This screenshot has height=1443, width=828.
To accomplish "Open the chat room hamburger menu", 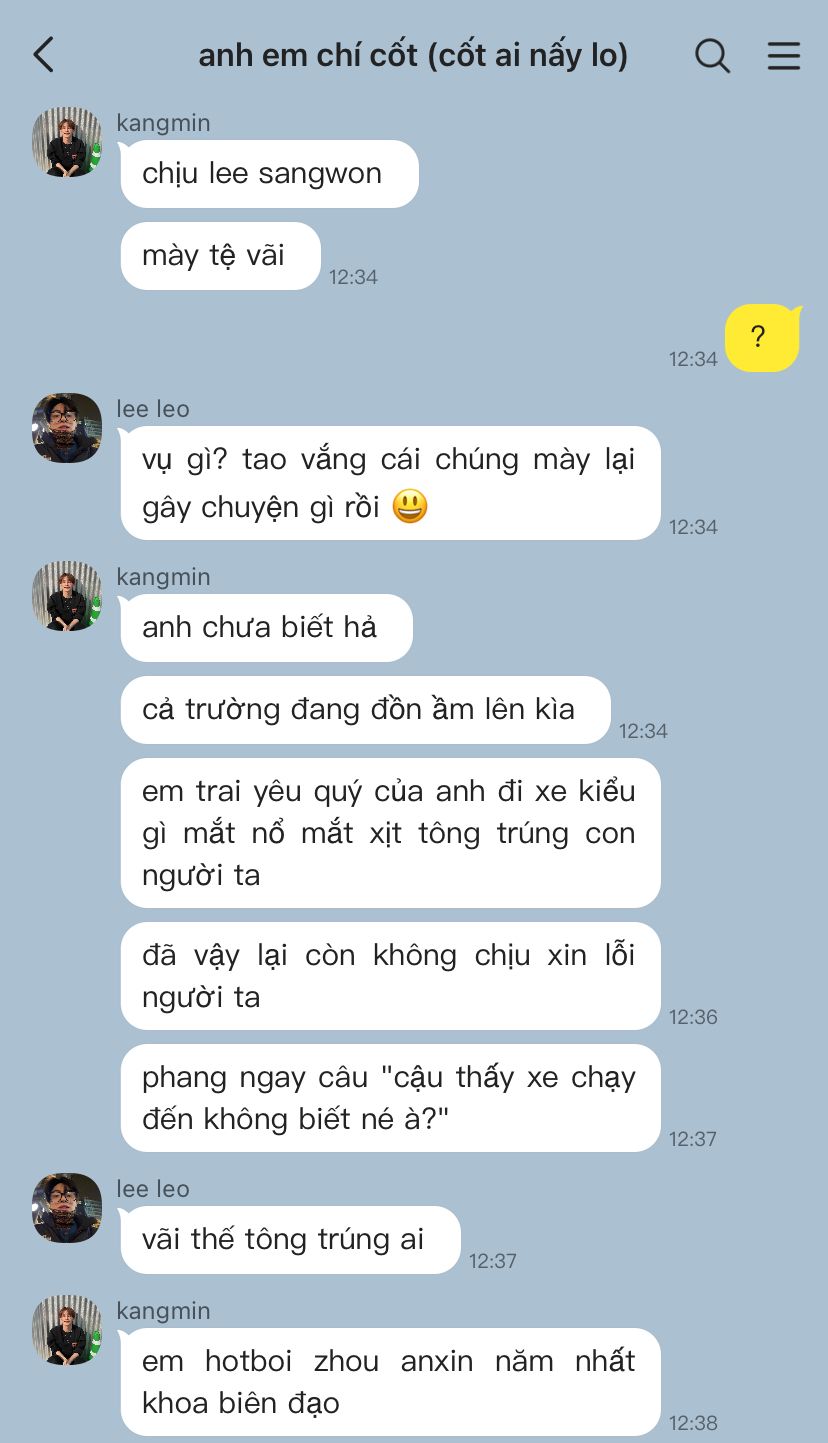I will click(x=783, y=55).
